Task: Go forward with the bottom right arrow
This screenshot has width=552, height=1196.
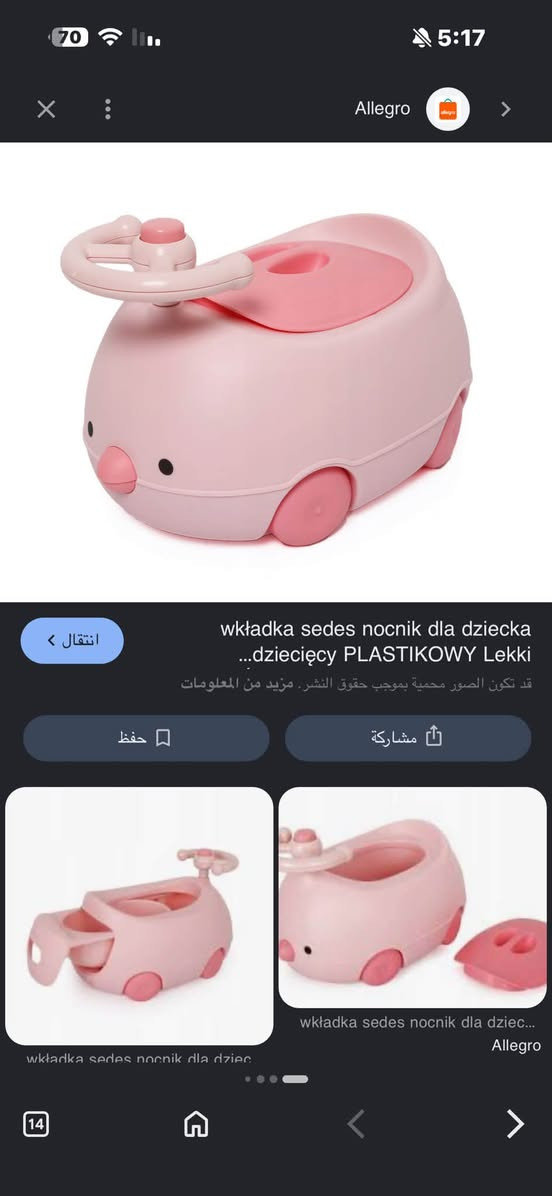Action: [x=515, y=1124]
